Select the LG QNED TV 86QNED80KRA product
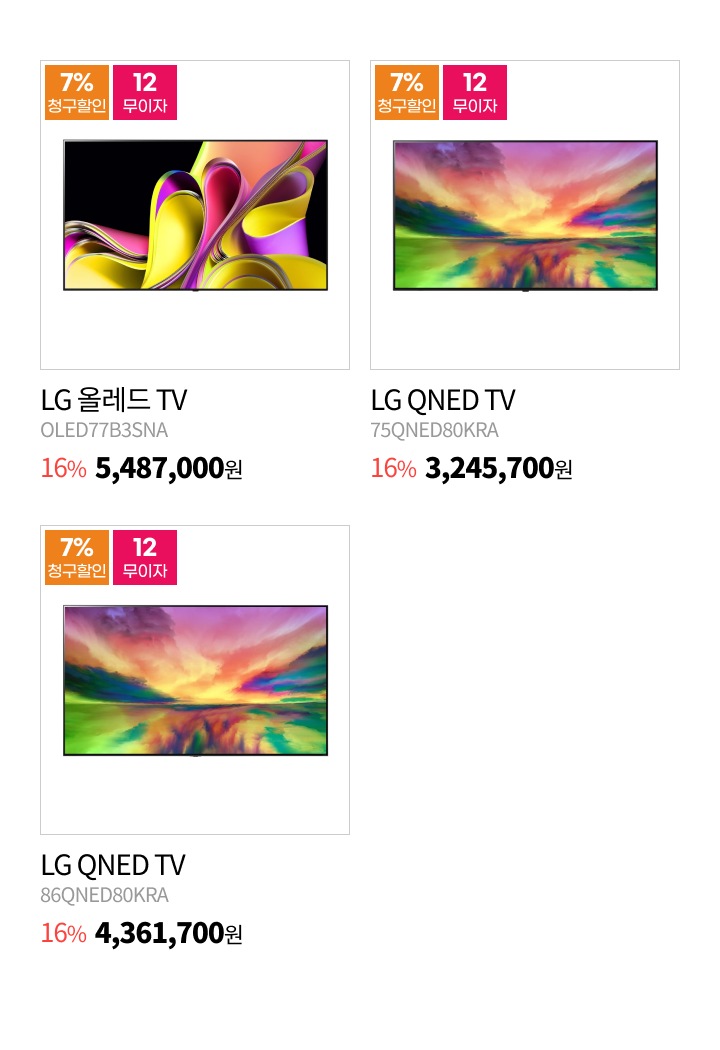 (195, 680)
